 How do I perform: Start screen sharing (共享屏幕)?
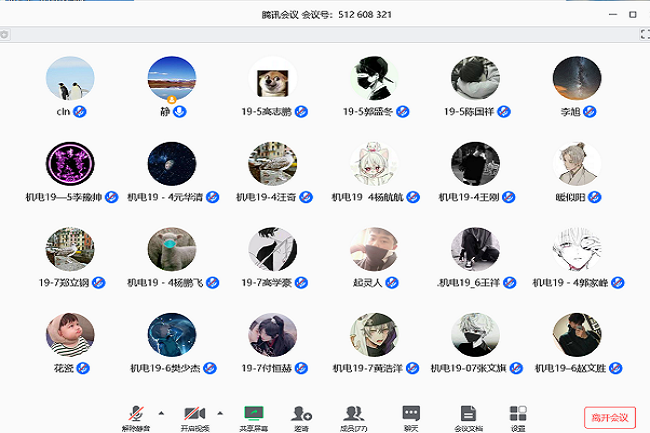[x=253, y=414]
